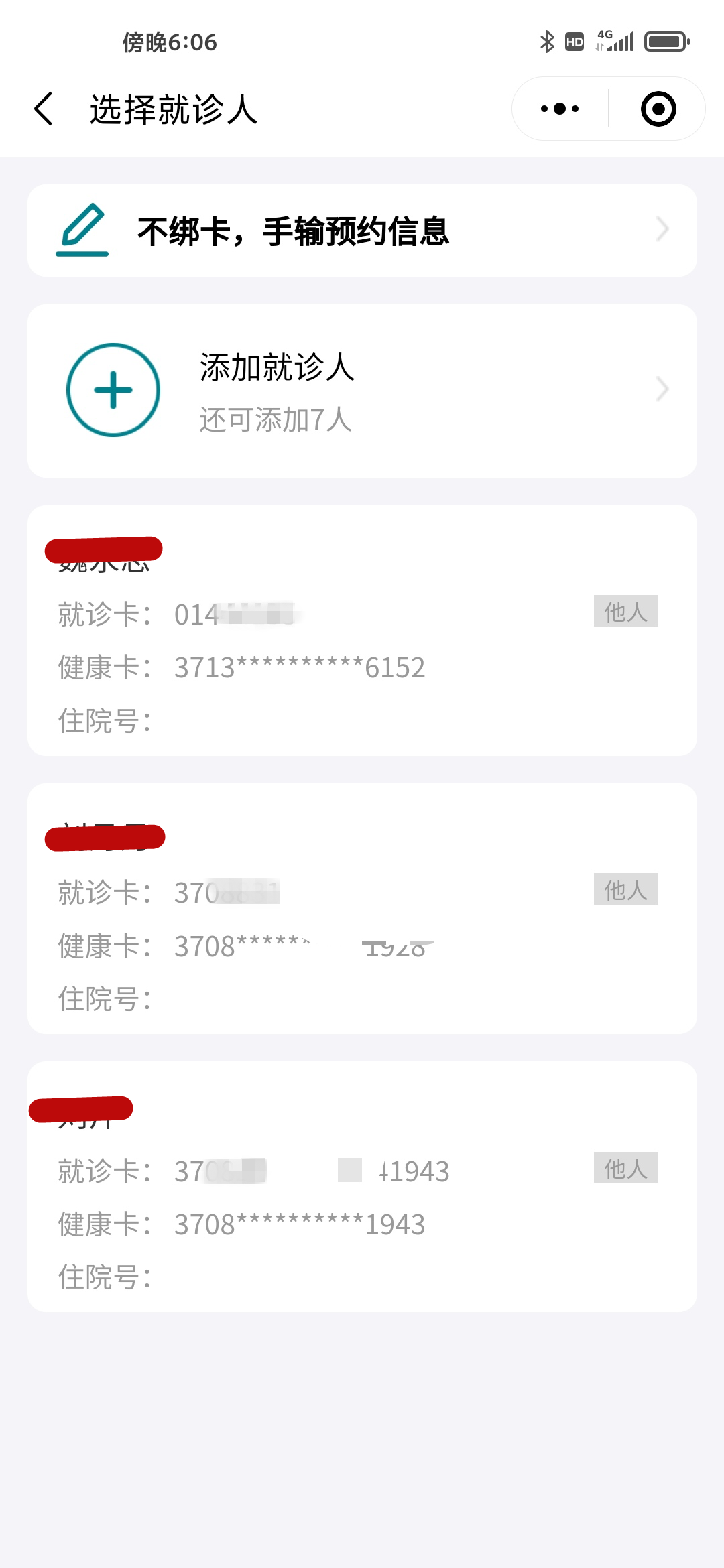724x1568 pixels.
Task: Close the mini program via circle icon
Action: click(658, 109)
